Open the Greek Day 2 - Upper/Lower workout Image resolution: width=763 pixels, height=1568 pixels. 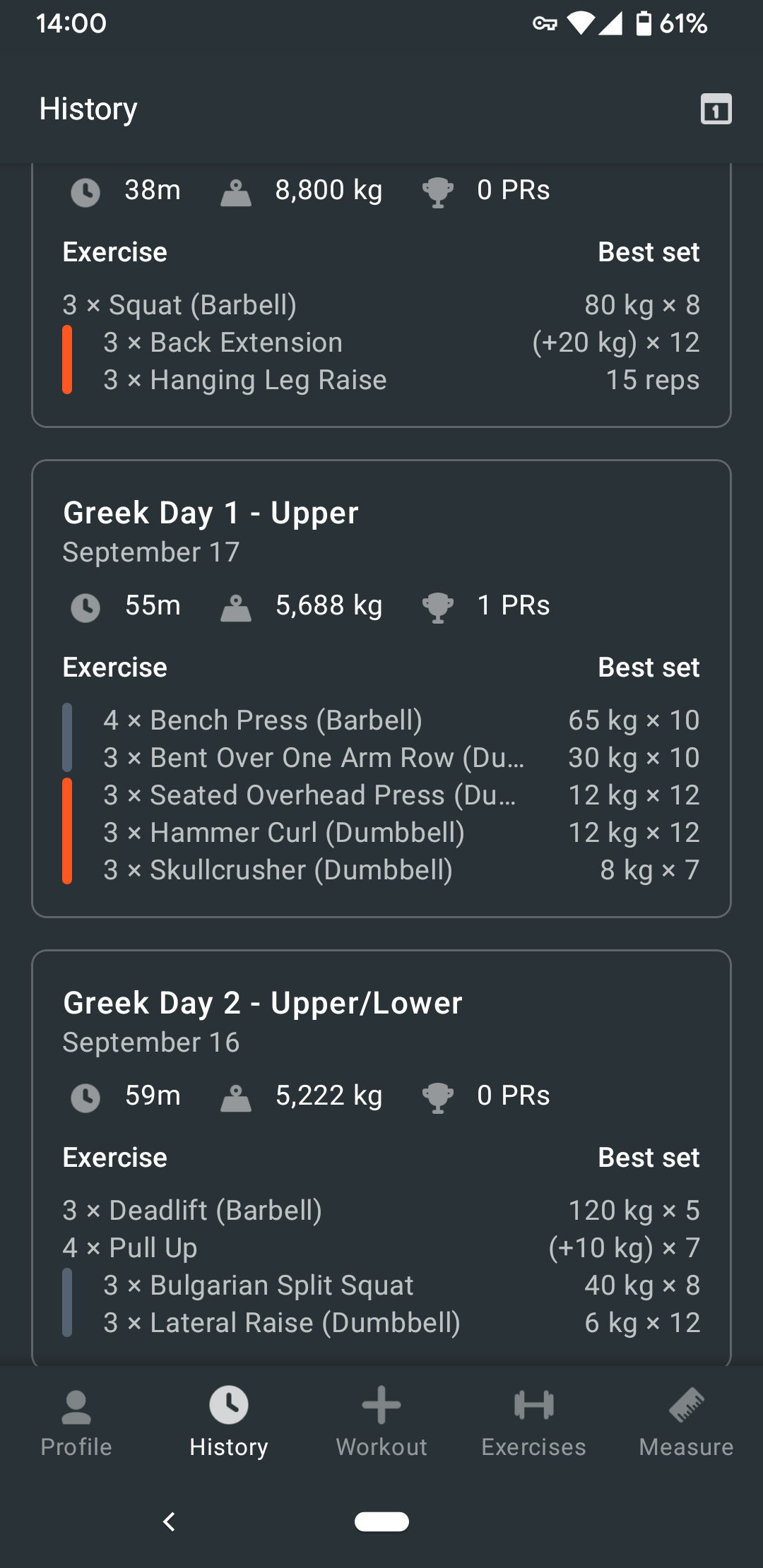[x=381, y=1158]
